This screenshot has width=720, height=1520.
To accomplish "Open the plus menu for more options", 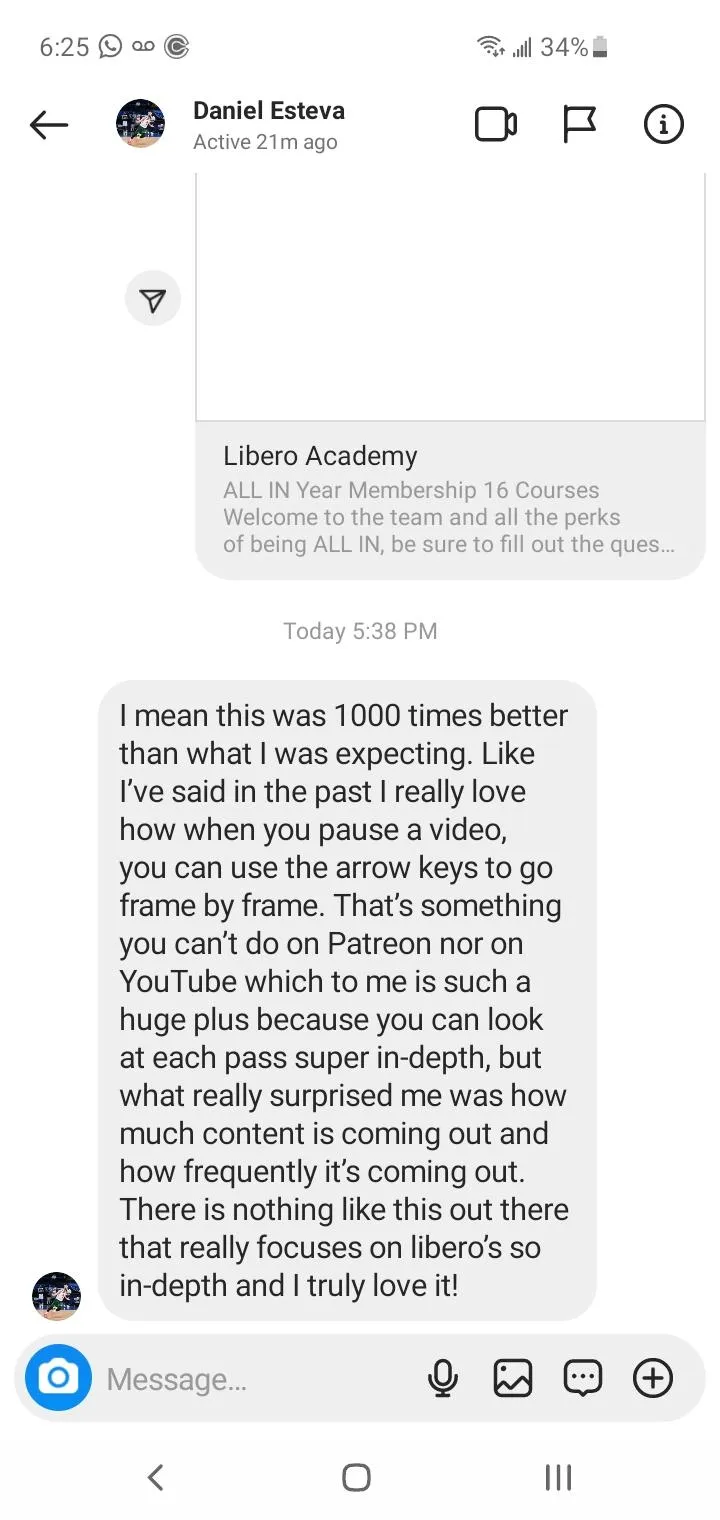I will coord(653,1379).
